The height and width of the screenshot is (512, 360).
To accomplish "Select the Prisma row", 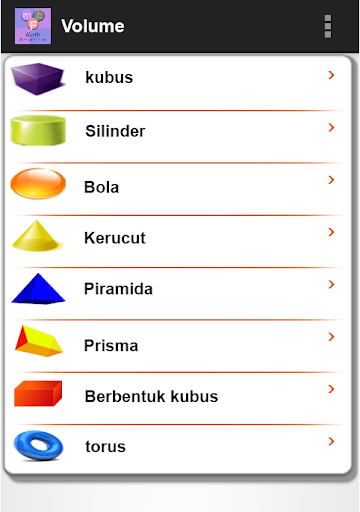I will tap(178, 346).
